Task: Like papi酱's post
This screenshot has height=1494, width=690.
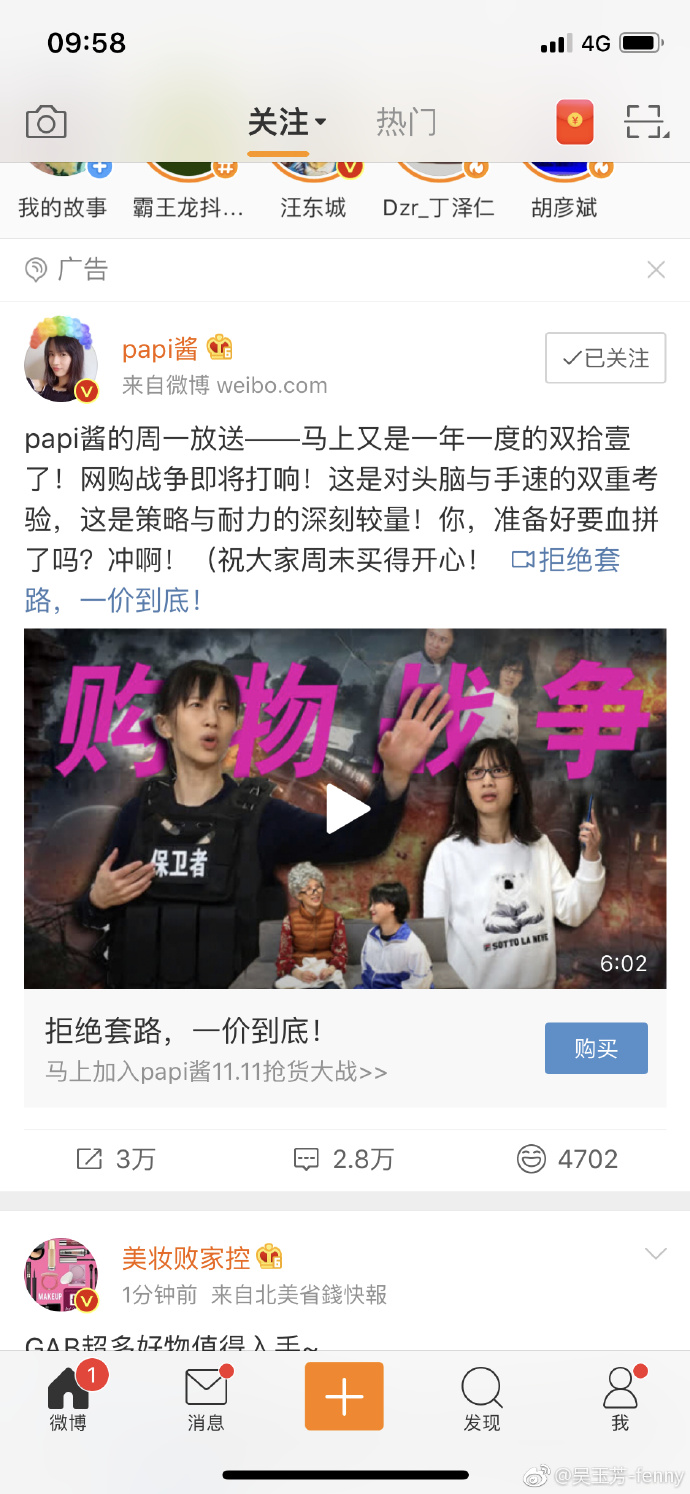Action: point(567,1159)
